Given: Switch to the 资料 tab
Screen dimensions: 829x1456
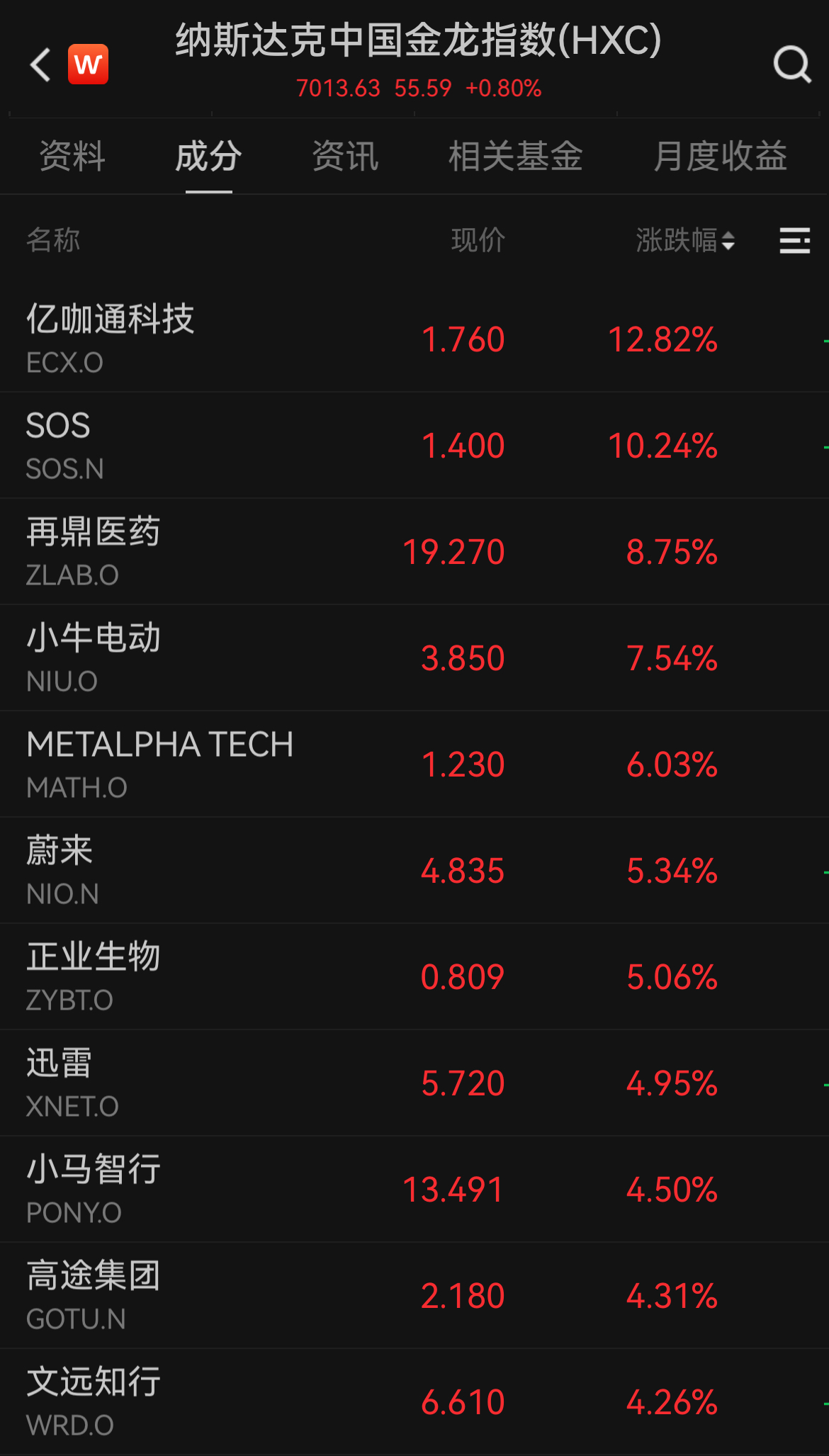Looking at the screenshot, I should [72, 156].
